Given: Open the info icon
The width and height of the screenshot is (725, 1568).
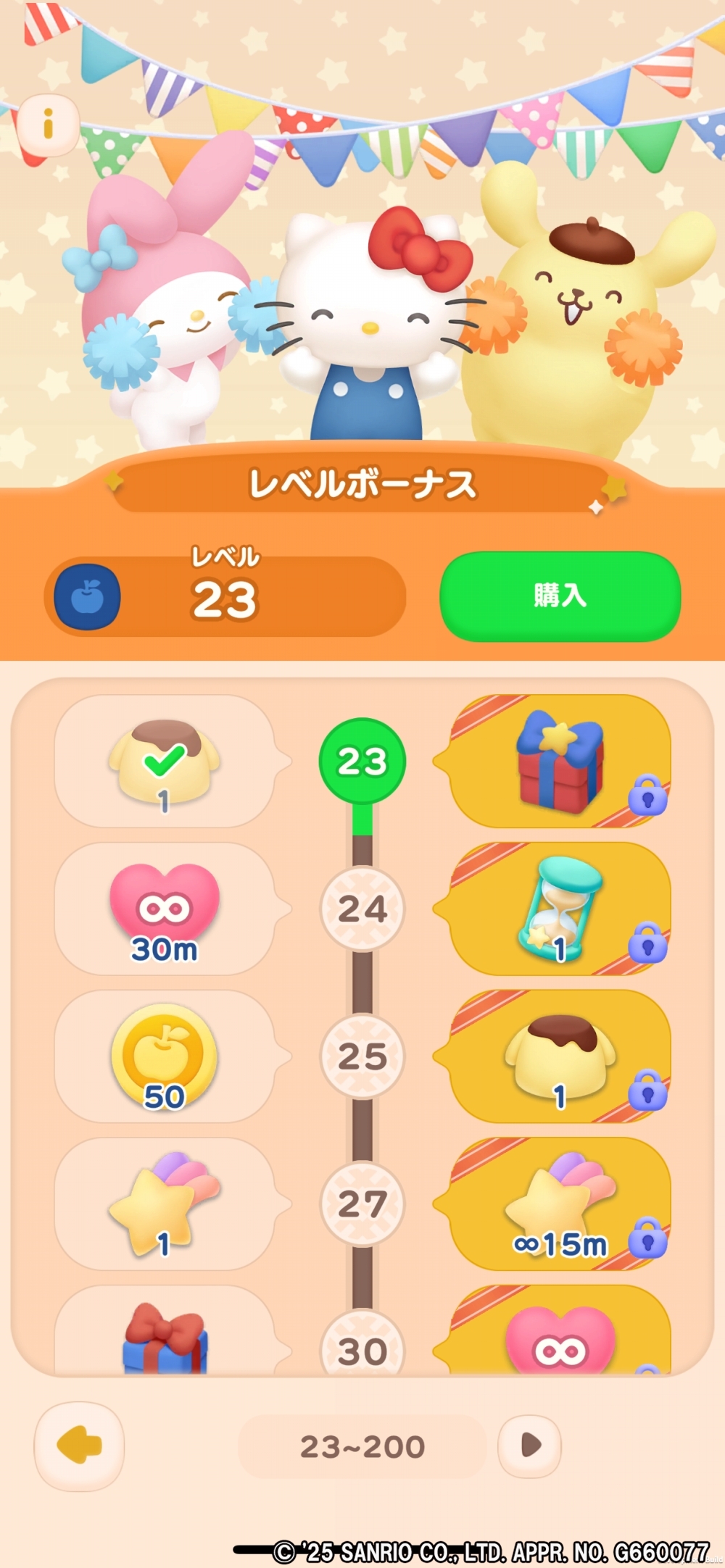Looking at the screenshot, I should [48, 124].
